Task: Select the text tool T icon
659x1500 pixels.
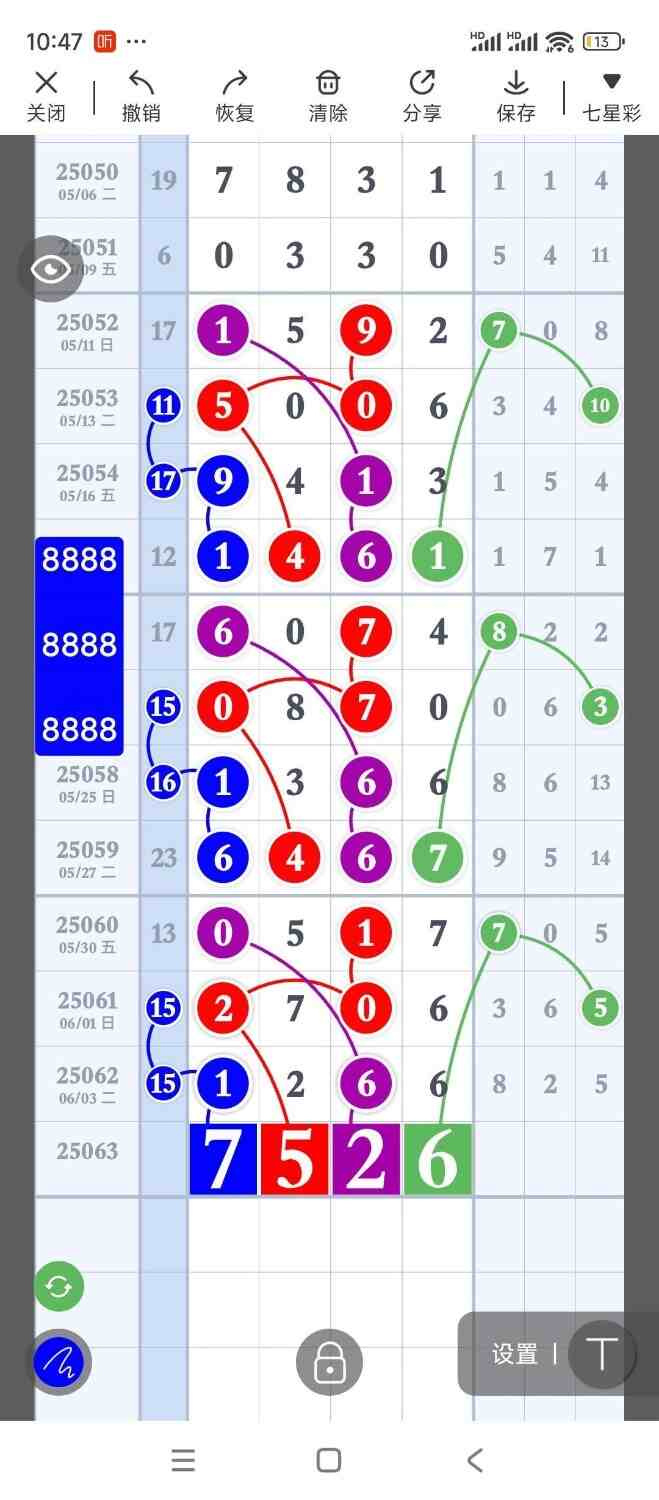Action: click(x=602, y=1354)
